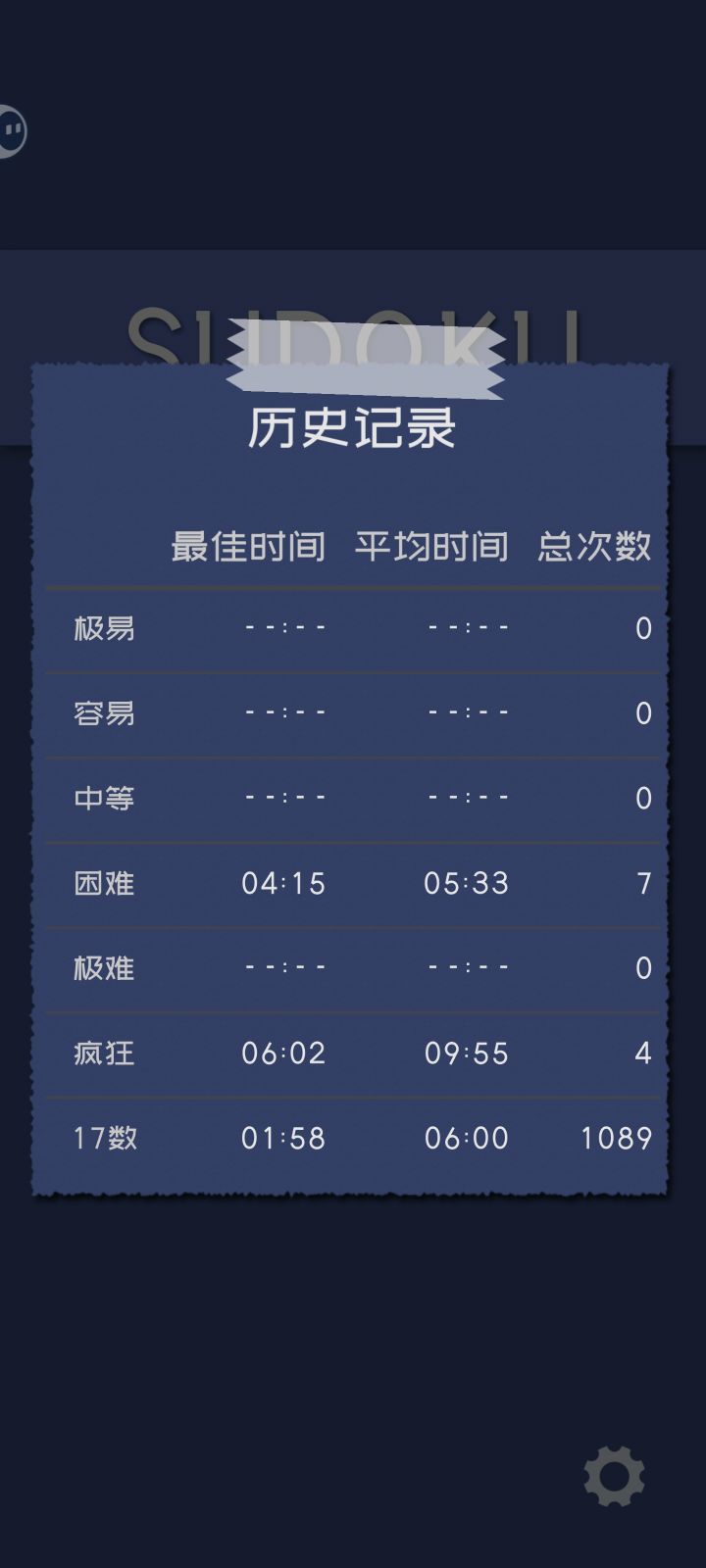Open the 总次数 column header
This screenshot has width=706, height=1568.
click(x=592, y=547)
